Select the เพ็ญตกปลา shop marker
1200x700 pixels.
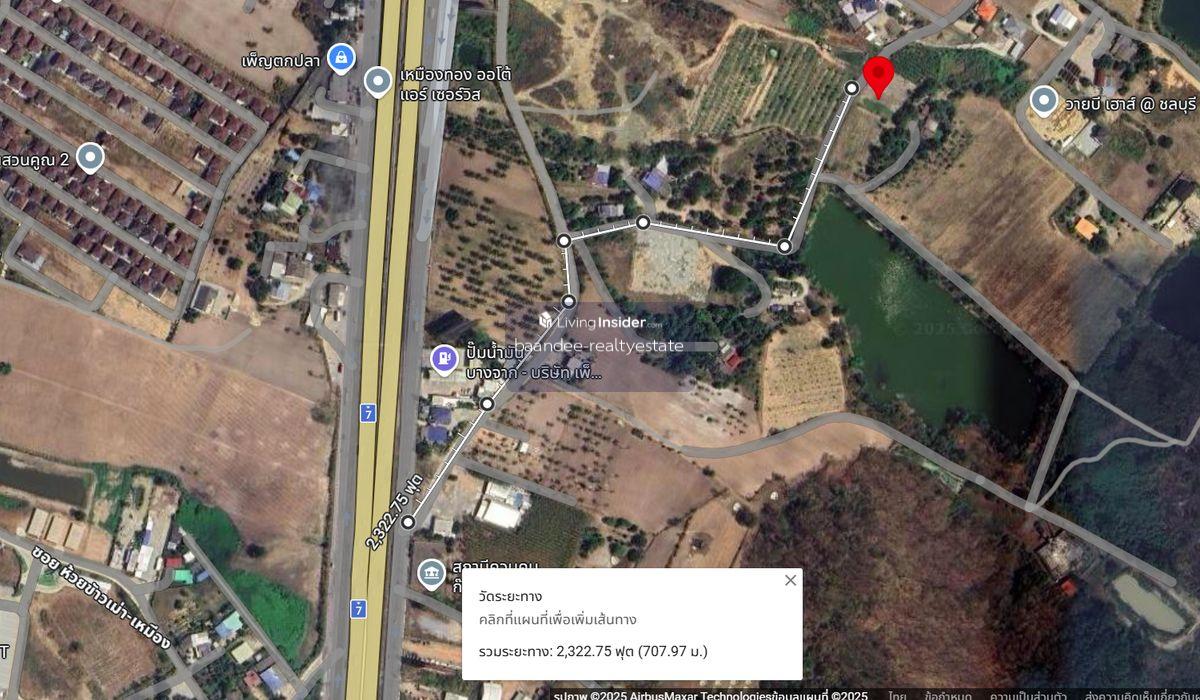(x=342, y=59)
